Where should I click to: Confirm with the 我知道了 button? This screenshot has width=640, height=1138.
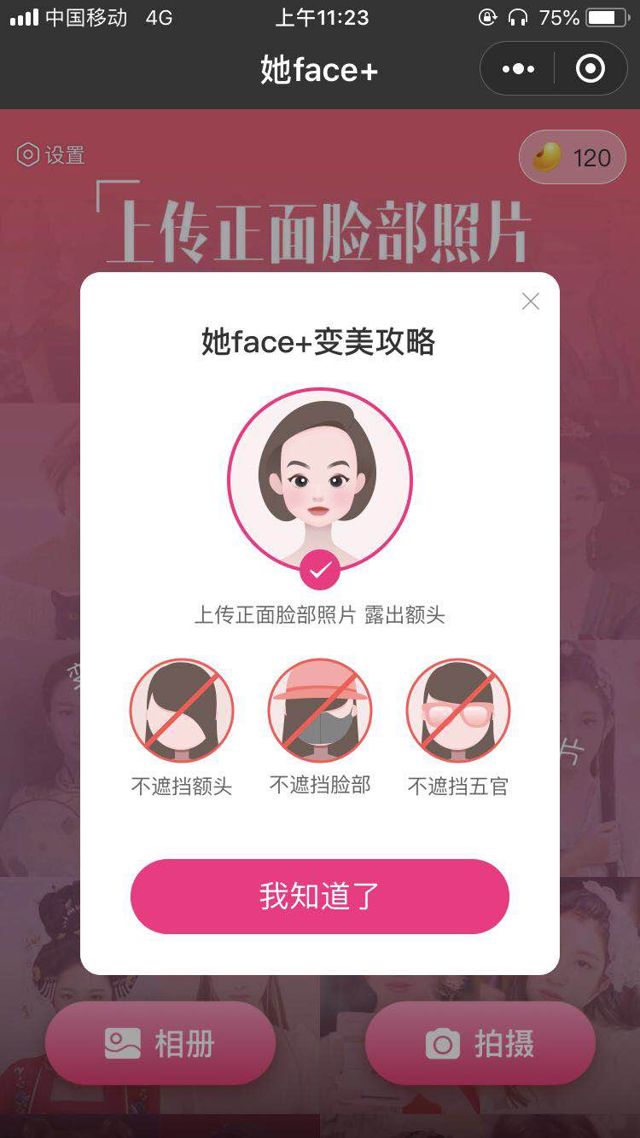320,896
